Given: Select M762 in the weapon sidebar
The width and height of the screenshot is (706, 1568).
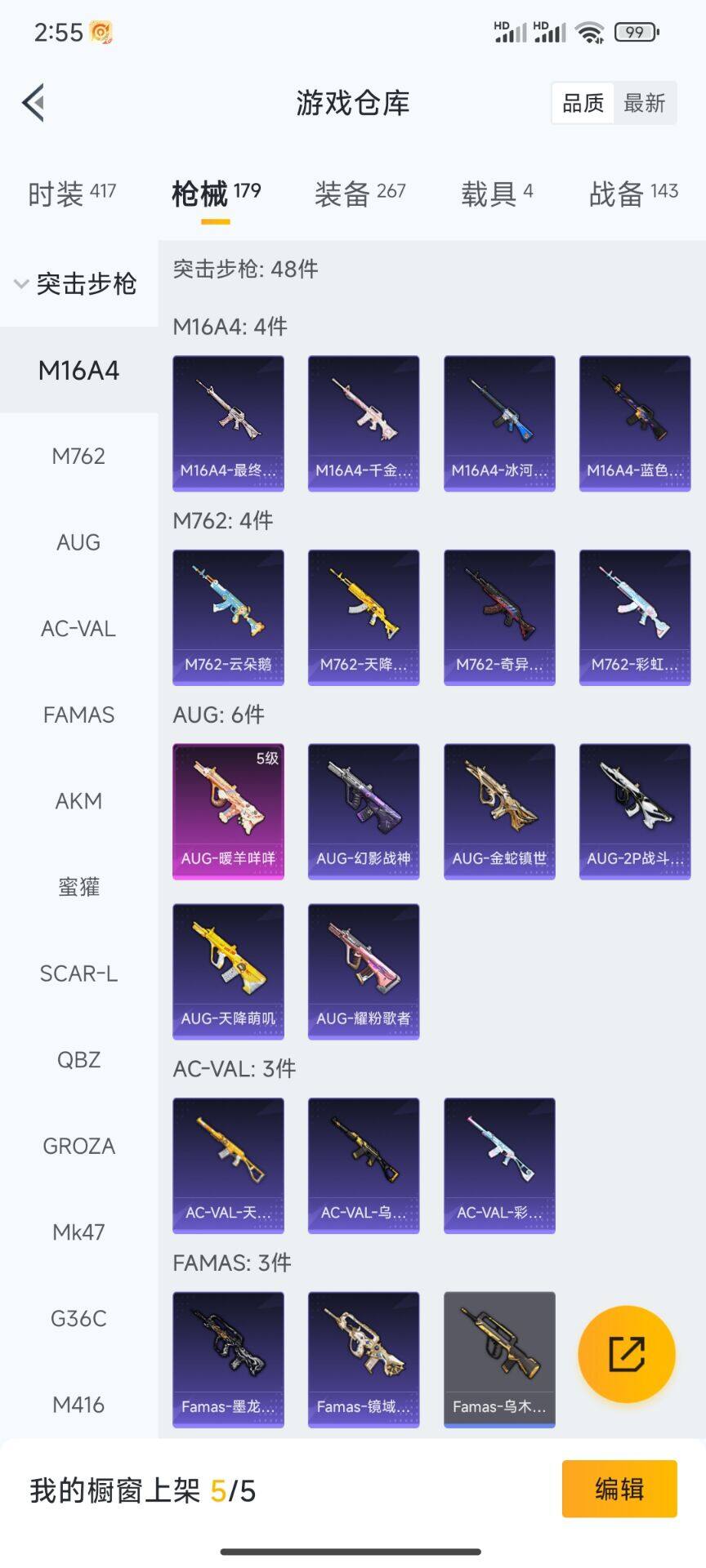Looking at the screenshot, I should (78, 456).
